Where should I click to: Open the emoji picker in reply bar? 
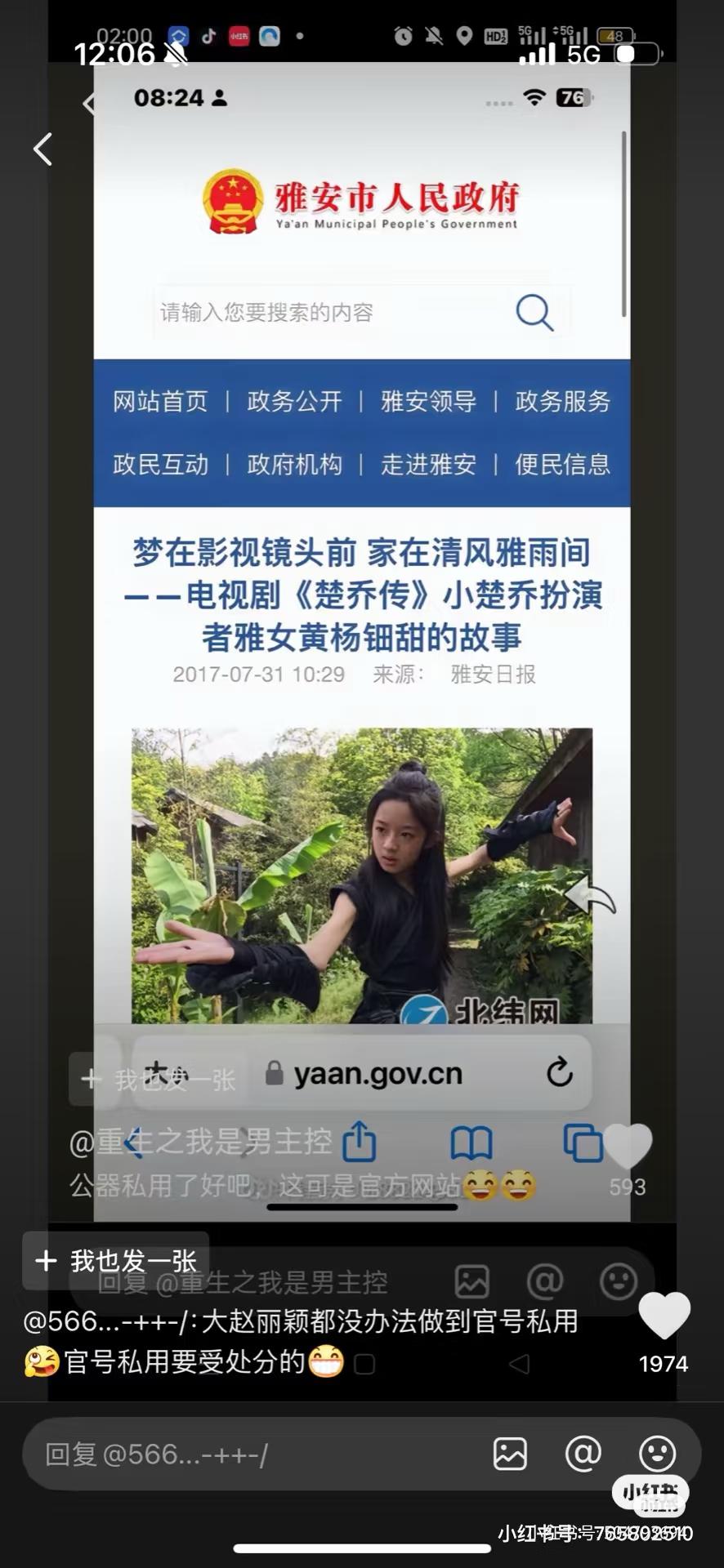tap(657, 1454)
